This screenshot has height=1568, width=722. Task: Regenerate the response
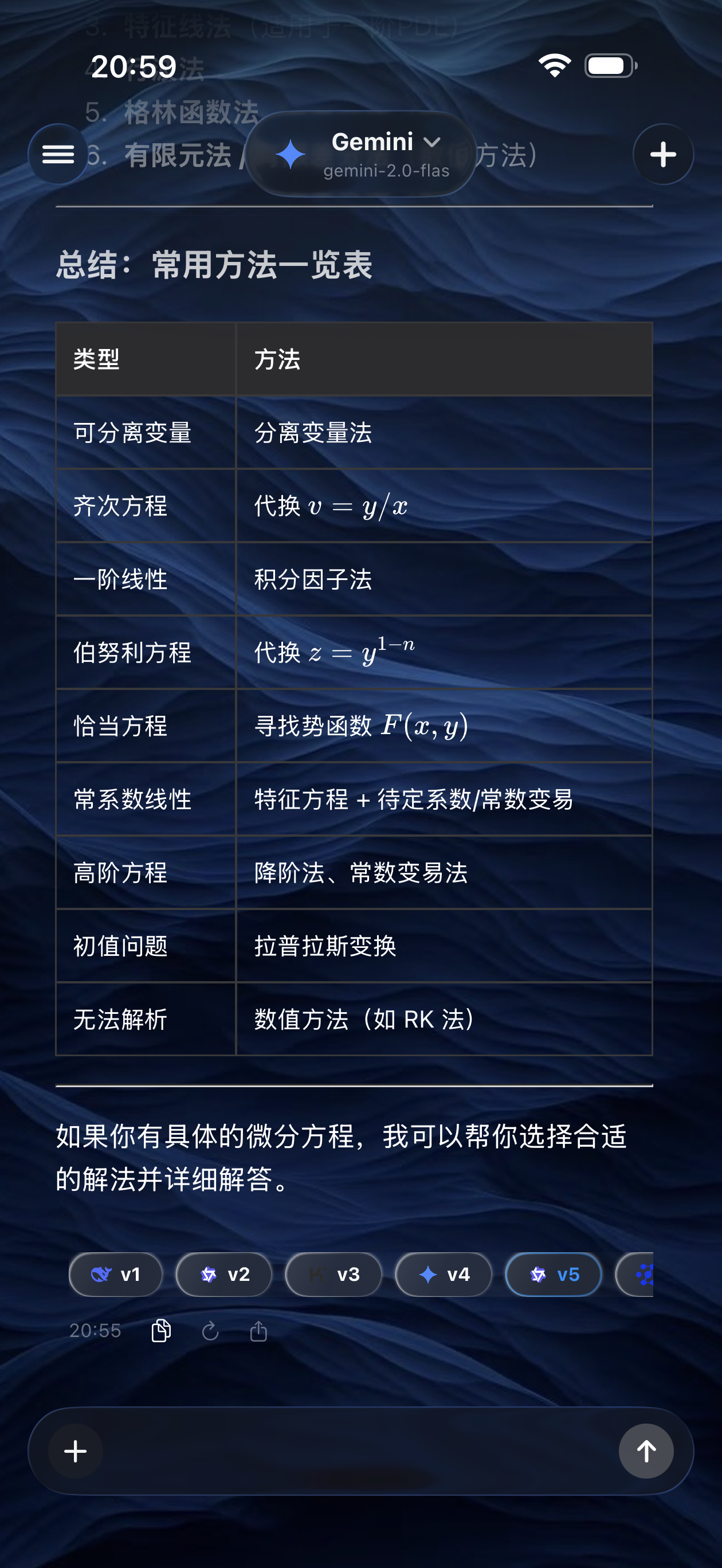[210, 1331]
